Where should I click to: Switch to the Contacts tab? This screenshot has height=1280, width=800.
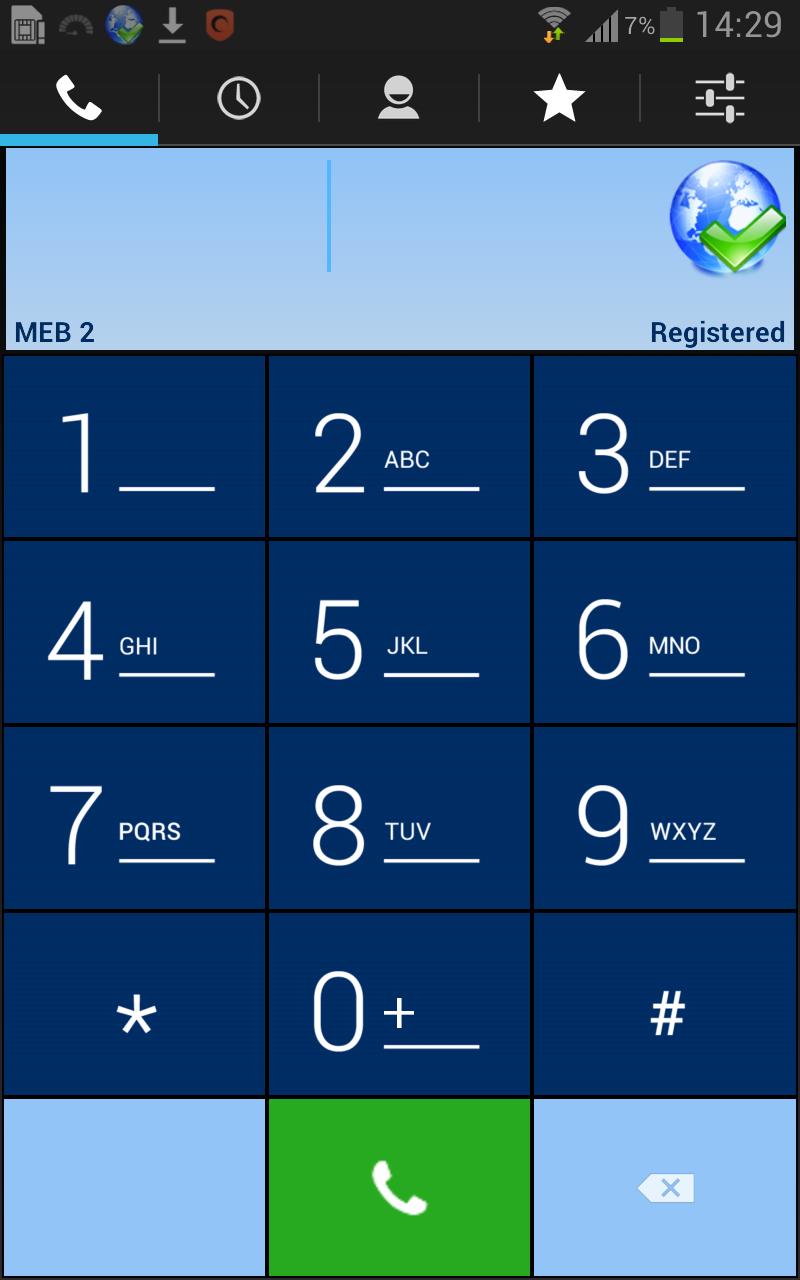399,96
